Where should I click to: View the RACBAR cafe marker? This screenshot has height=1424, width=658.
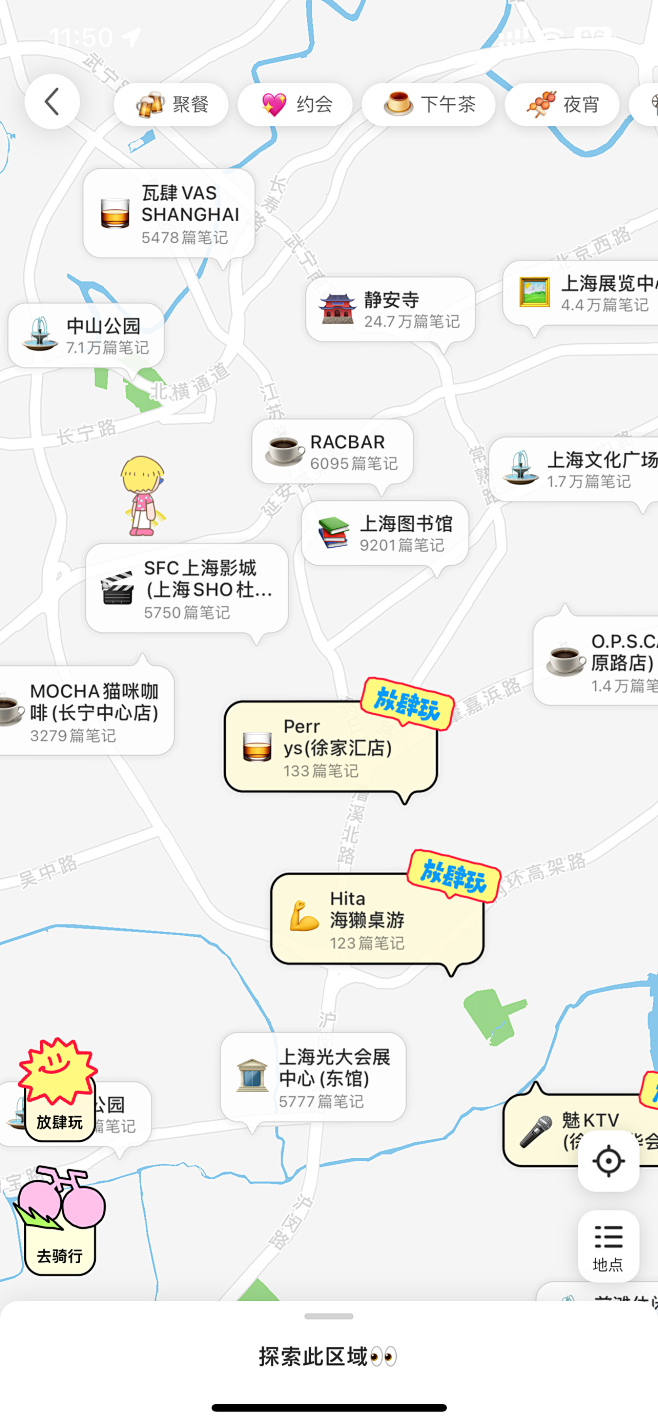tap(332, 452)
